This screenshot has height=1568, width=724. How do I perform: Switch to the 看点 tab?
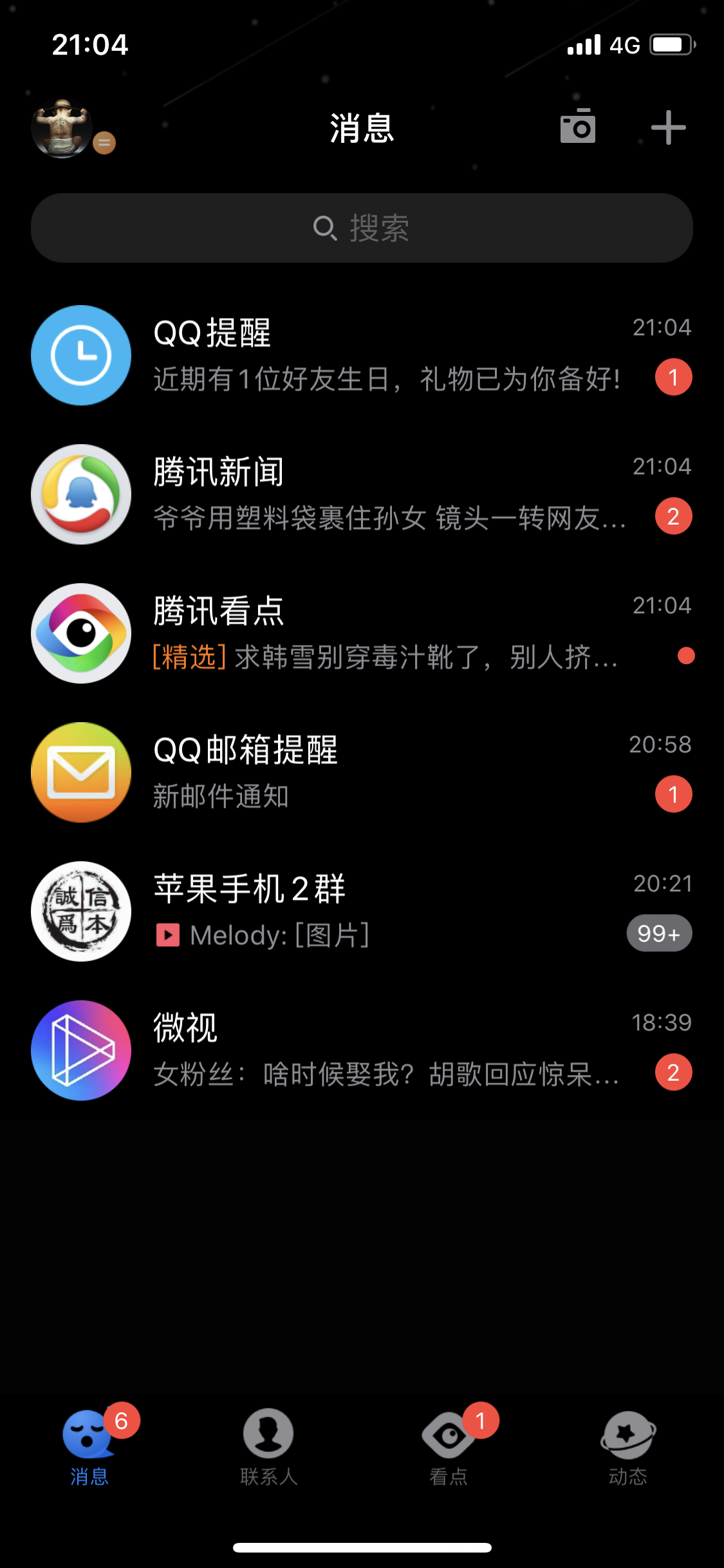tap(449, 1446)
